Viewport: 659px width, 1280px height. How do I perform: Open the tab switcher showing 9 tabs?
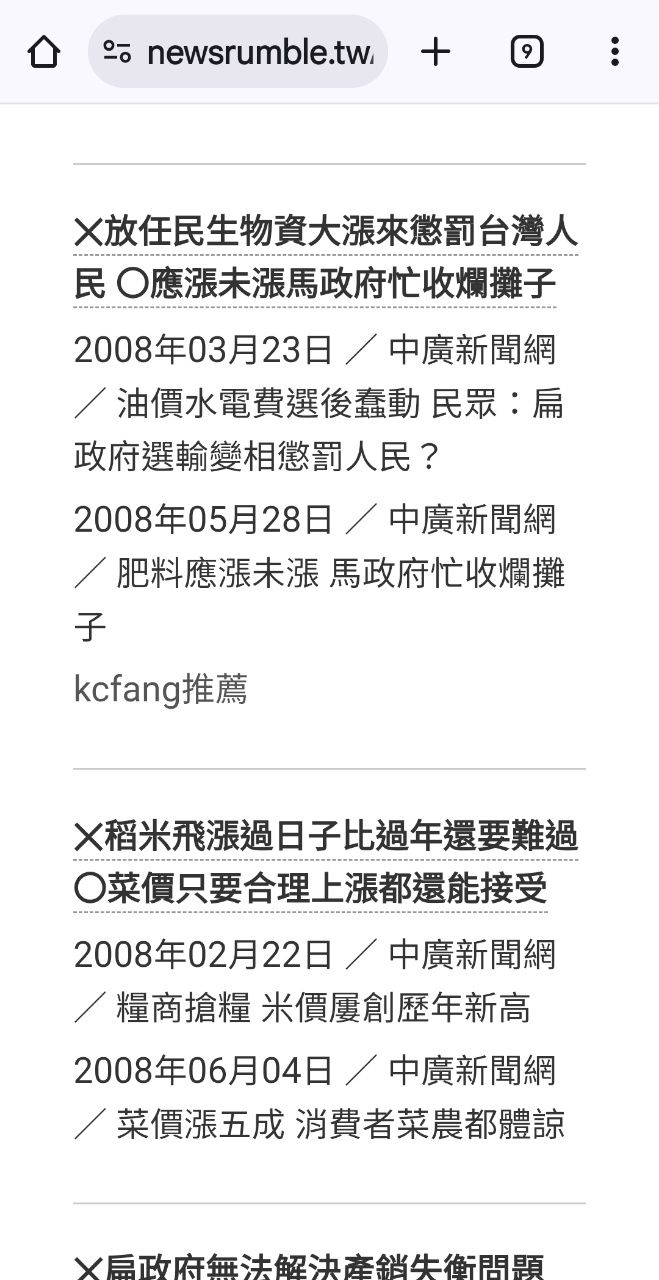(x=527, y=51)
